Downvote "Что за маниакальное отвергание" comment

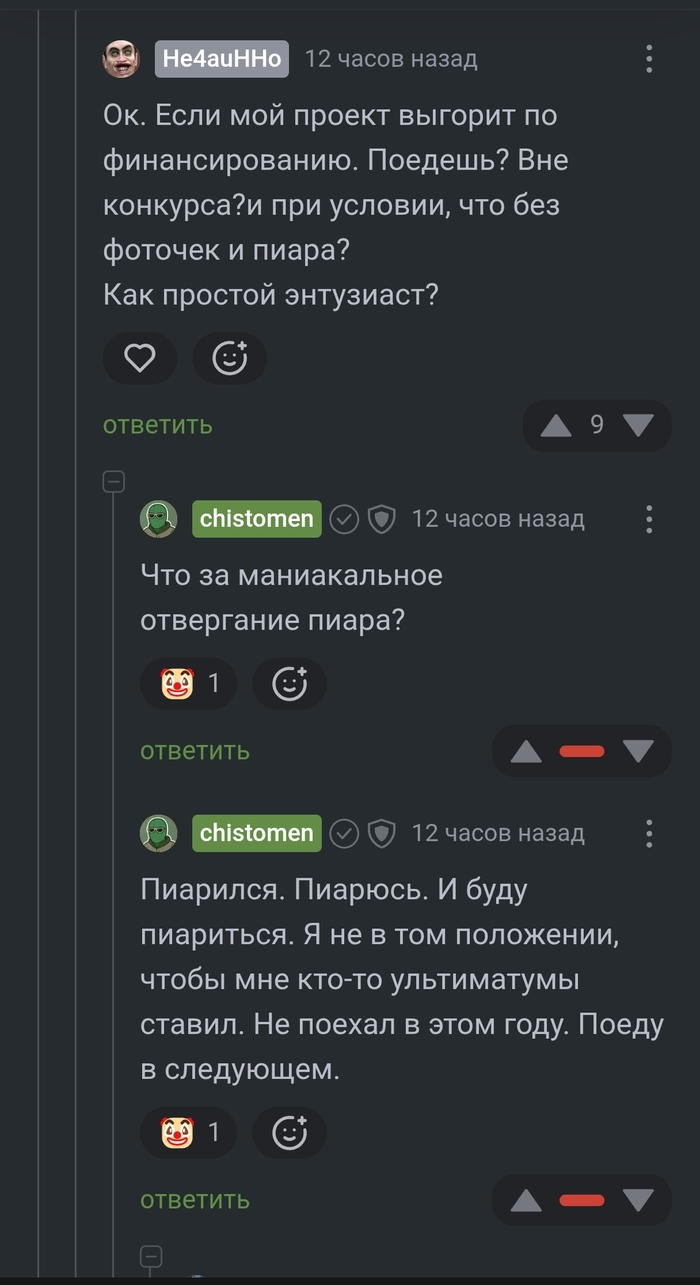coord(638,751)
